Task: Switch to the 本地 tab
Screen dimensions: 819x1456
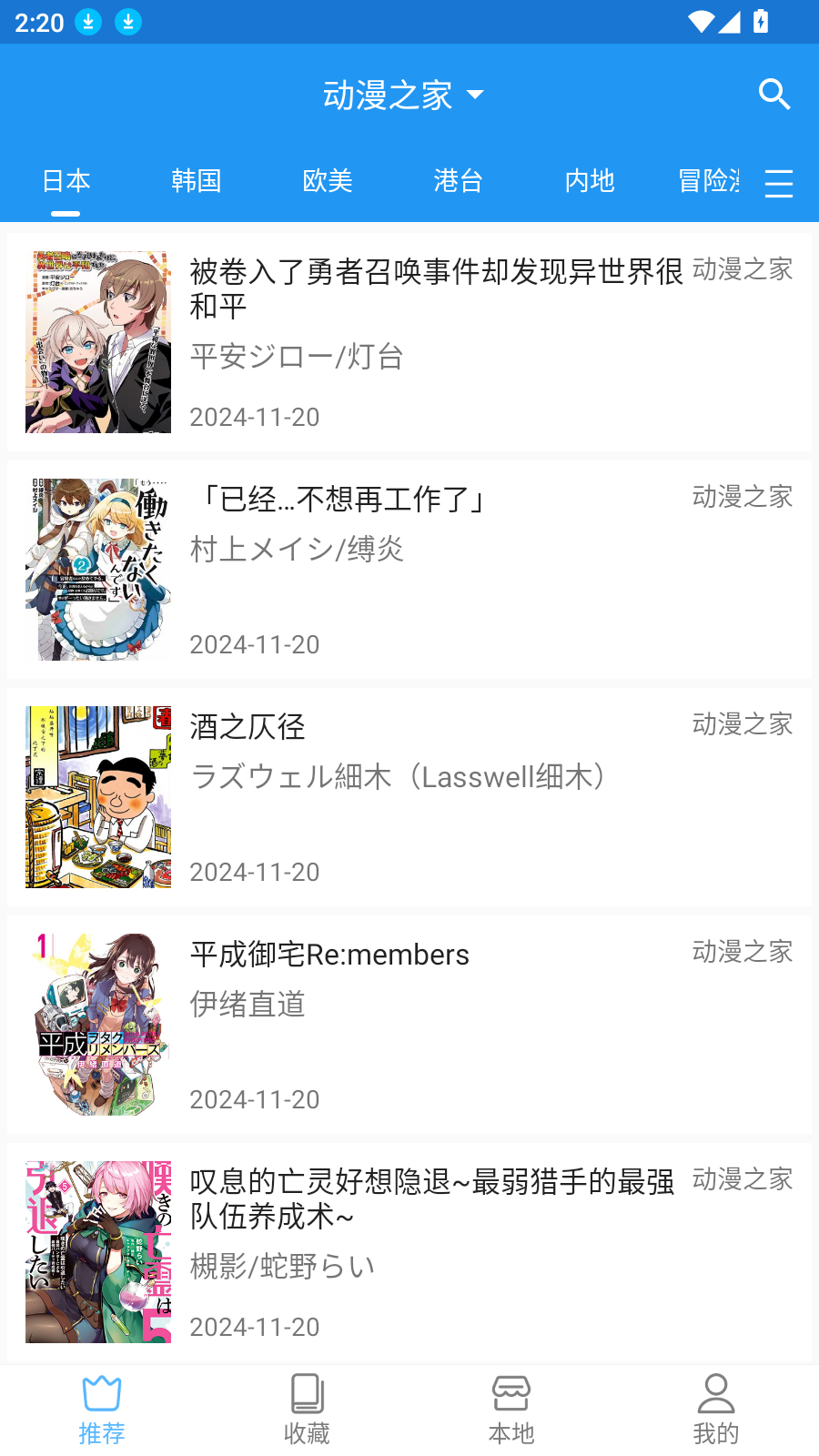Action: pos(511,1410)
